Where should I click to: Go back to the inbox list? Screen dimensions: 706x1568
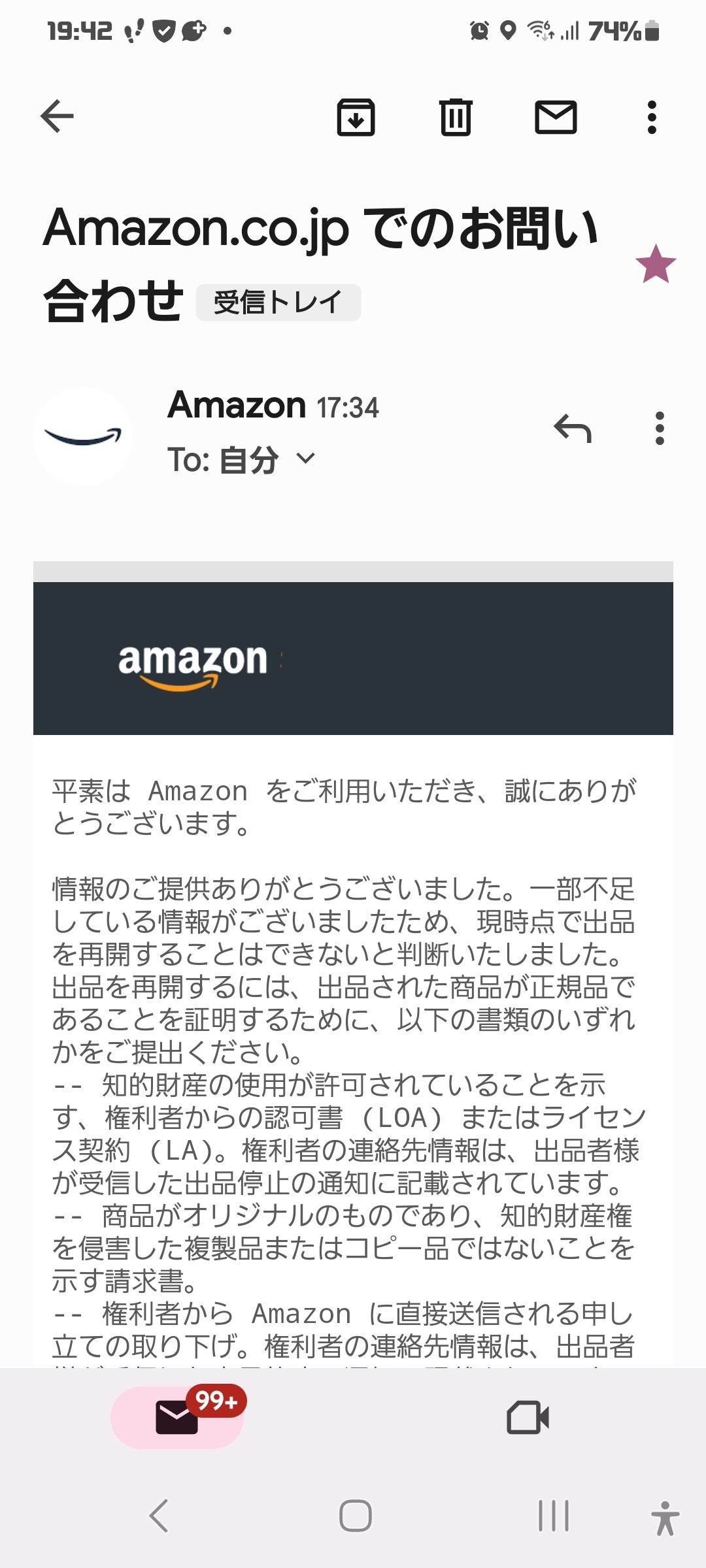click(x=57, y=117)
